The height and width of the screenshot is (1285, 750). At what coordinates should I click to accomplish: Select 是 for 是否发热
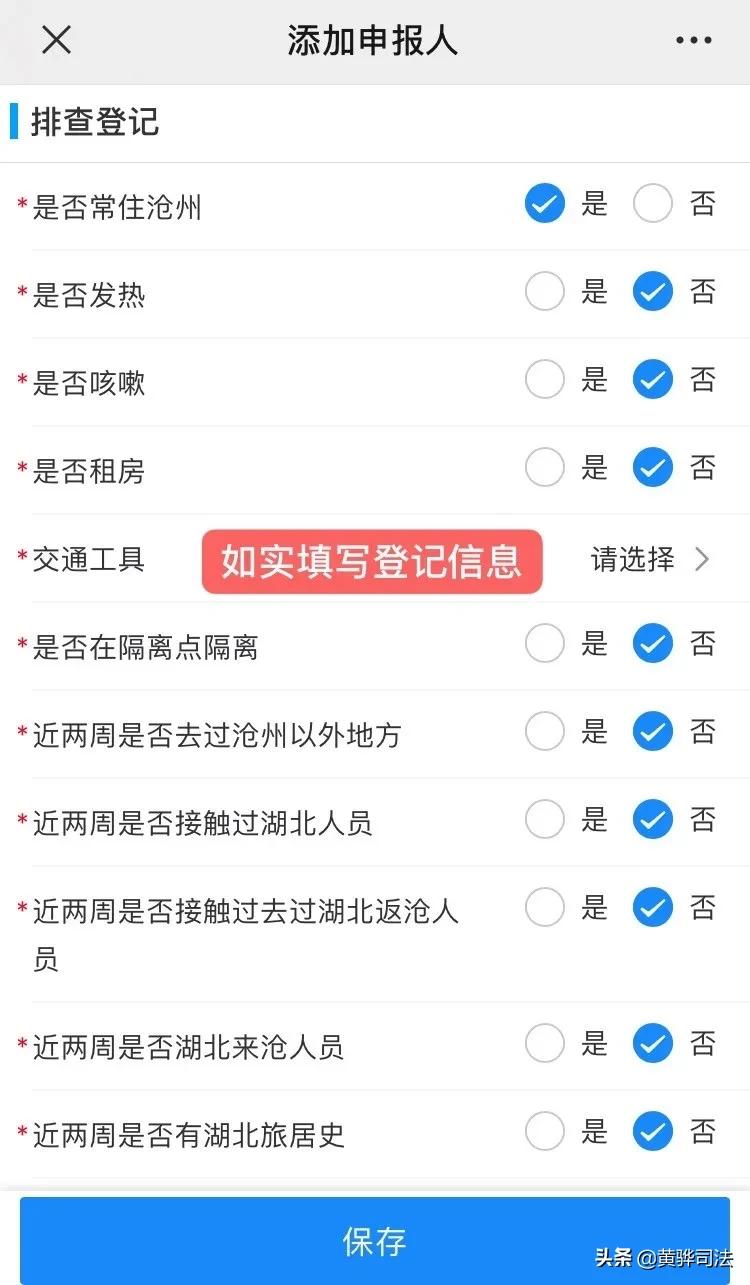coord(544,291)
